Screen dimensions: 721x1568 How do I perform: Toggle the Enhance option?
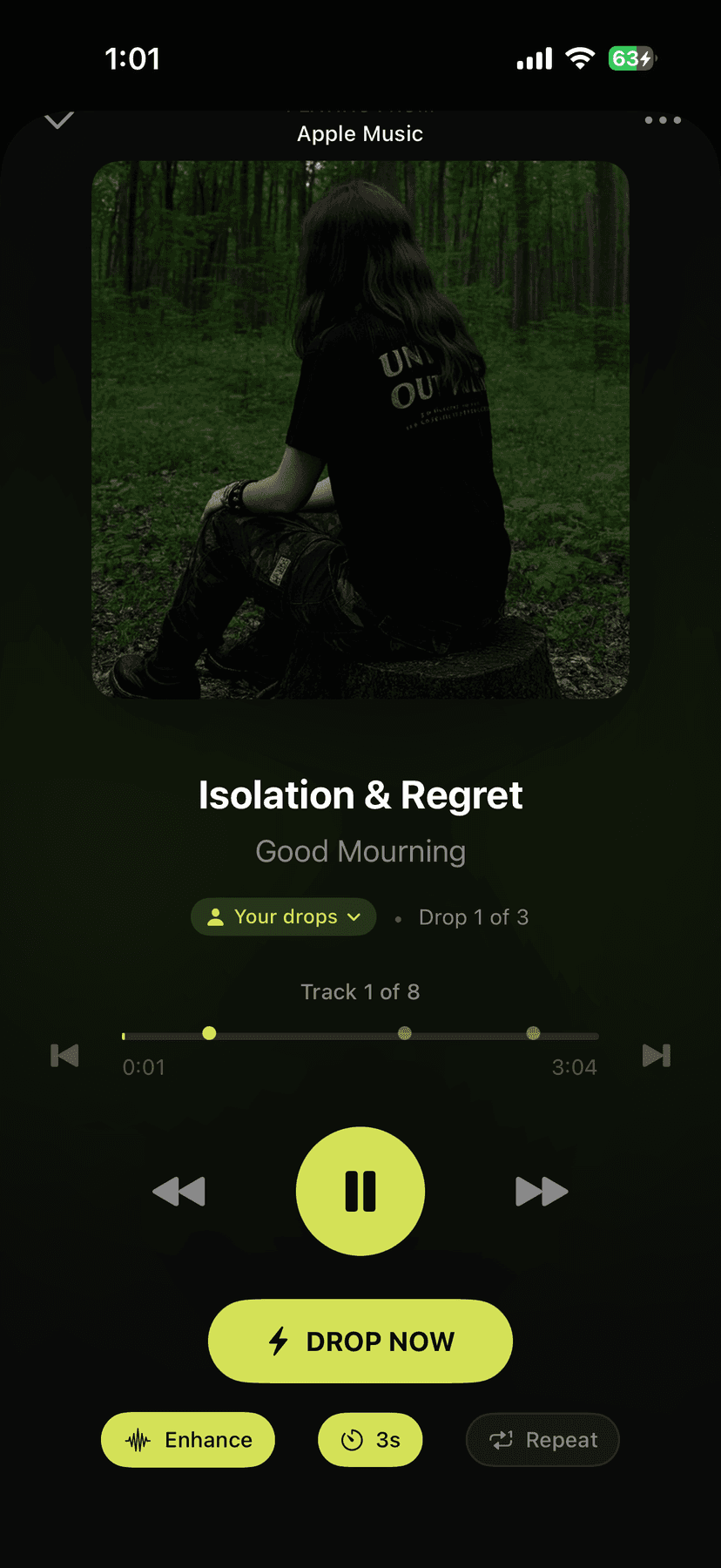tap(188, 1440)
